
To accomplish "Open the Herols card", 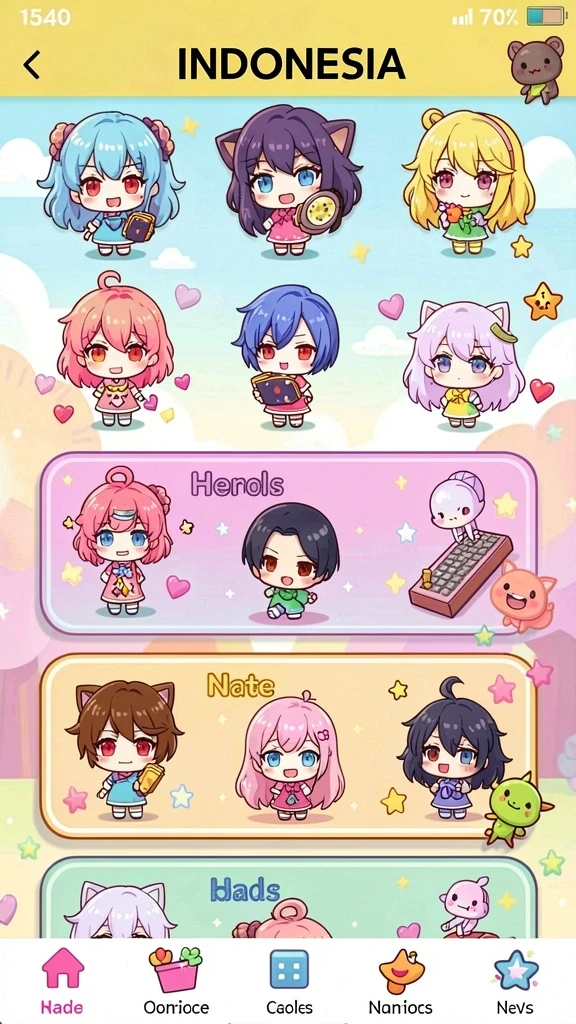I will coord(288,543).
